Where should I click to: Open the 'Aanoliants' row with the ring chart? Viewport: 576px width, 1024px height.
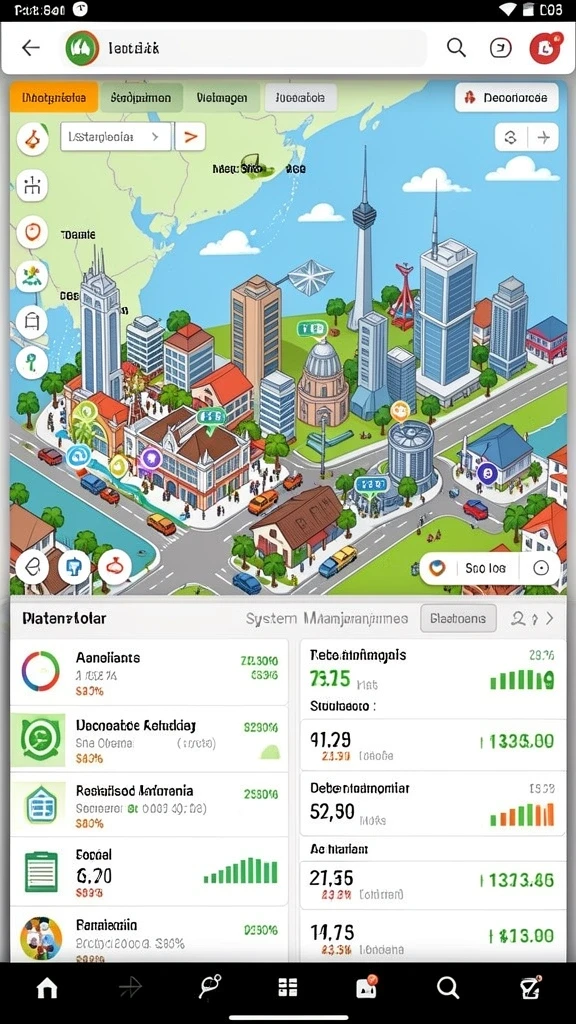(149, 672)
